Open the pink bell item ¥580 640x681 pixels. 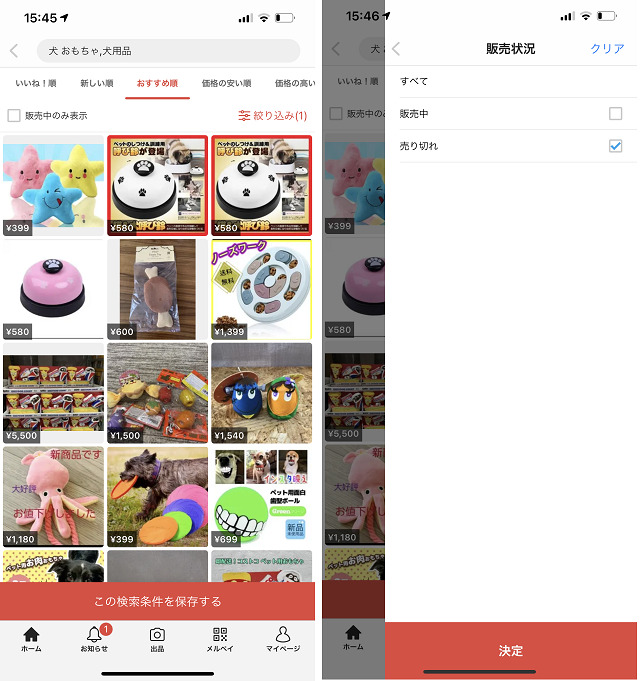(x=53, y=288)
